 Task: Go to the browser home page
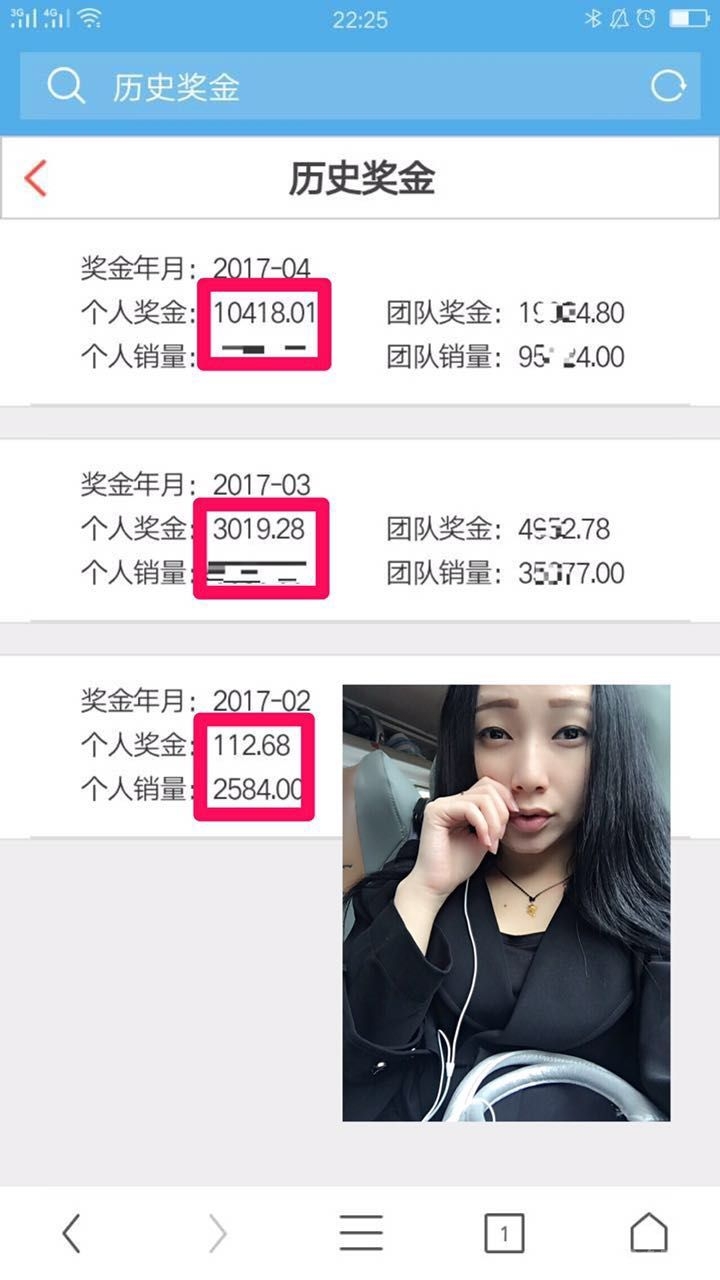coord(648,1234)
